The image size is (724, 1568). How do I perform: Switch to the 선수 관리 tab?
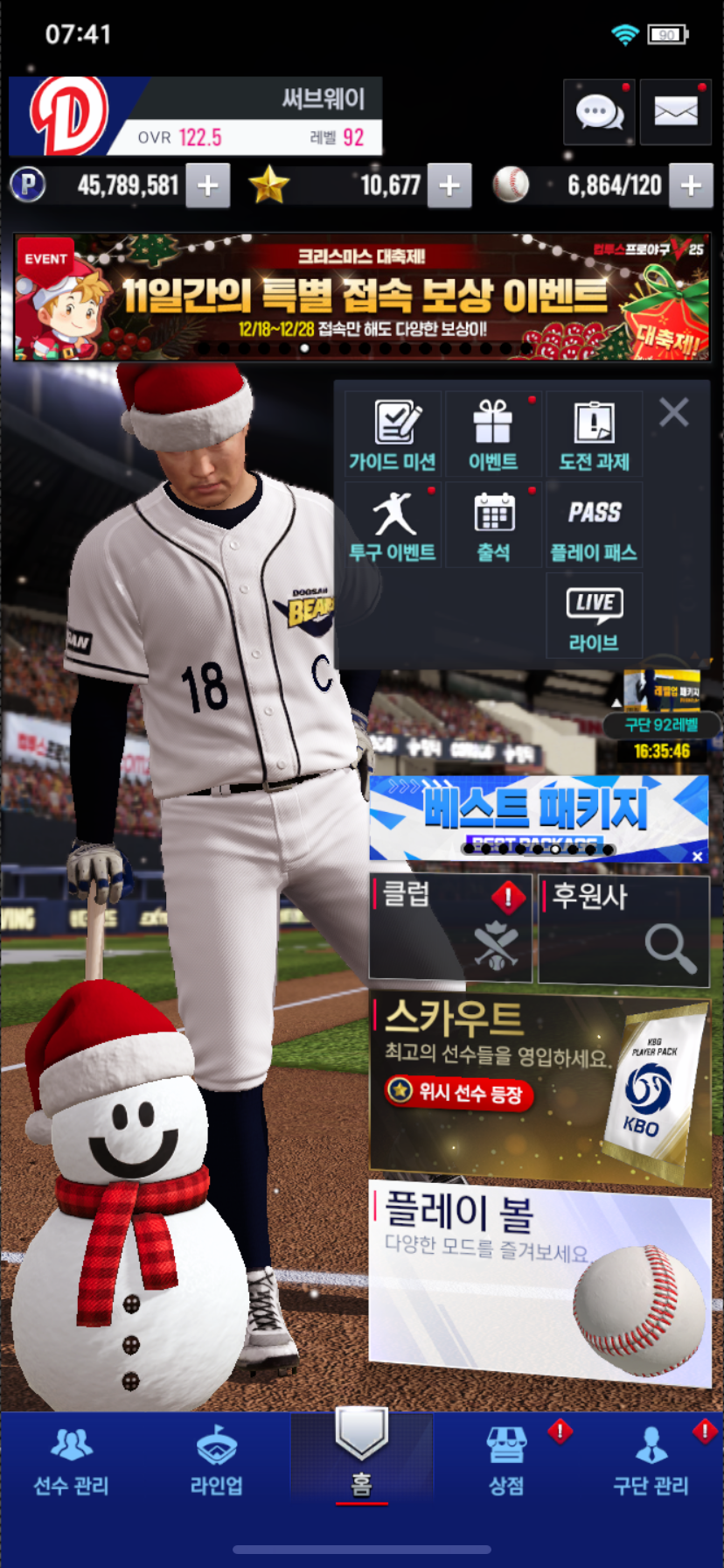click(x=72, y=1463)
